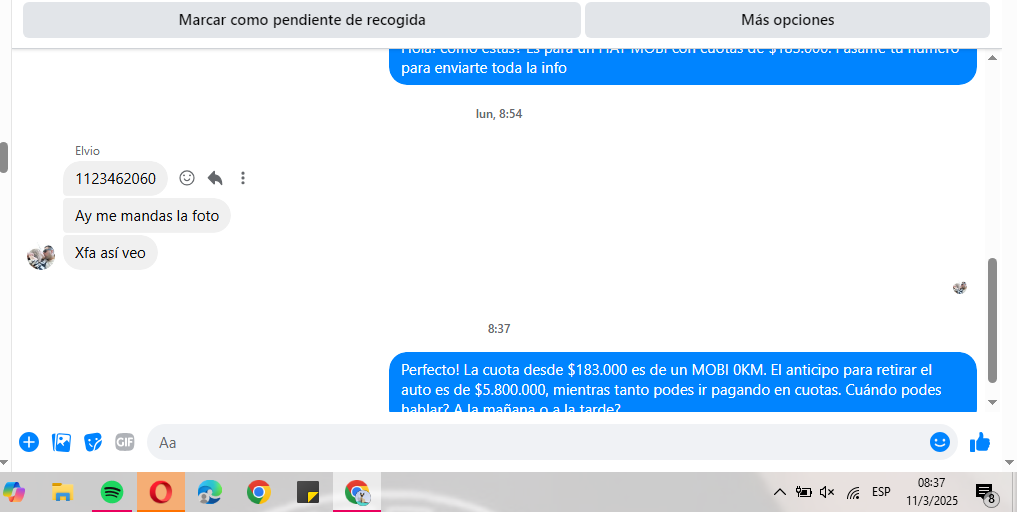Send a thumbs-up like
Viewport: 1017px width, 512px height.
(x=980, y=442)
